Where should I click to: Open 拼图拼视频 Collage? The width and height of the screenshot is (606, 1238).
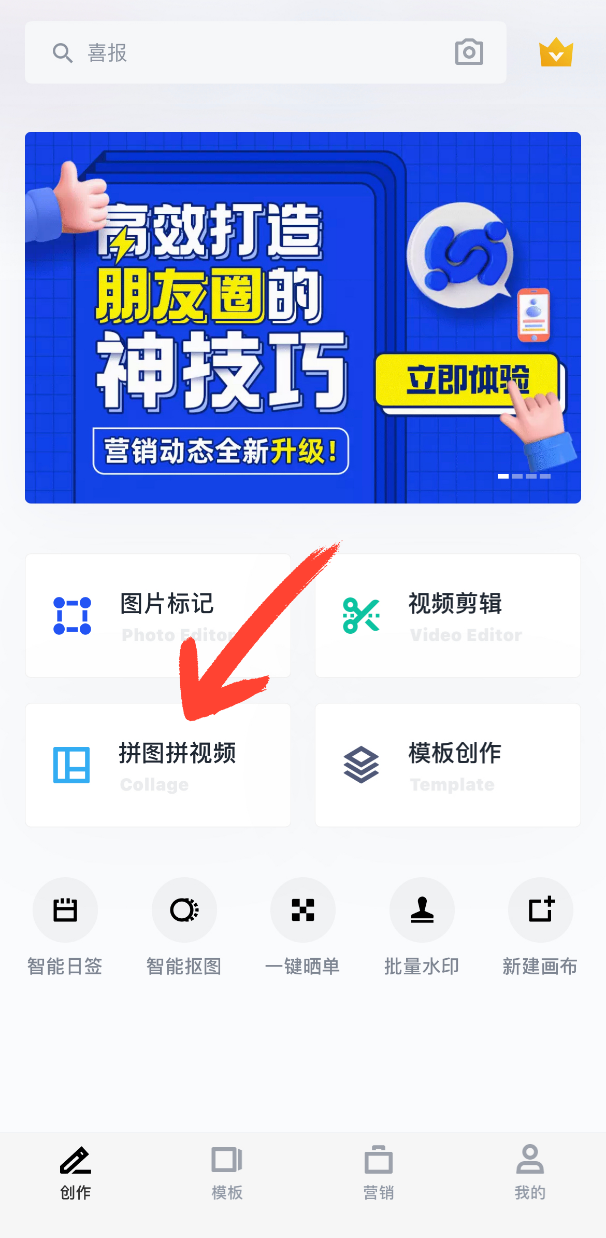coord(158,765)
